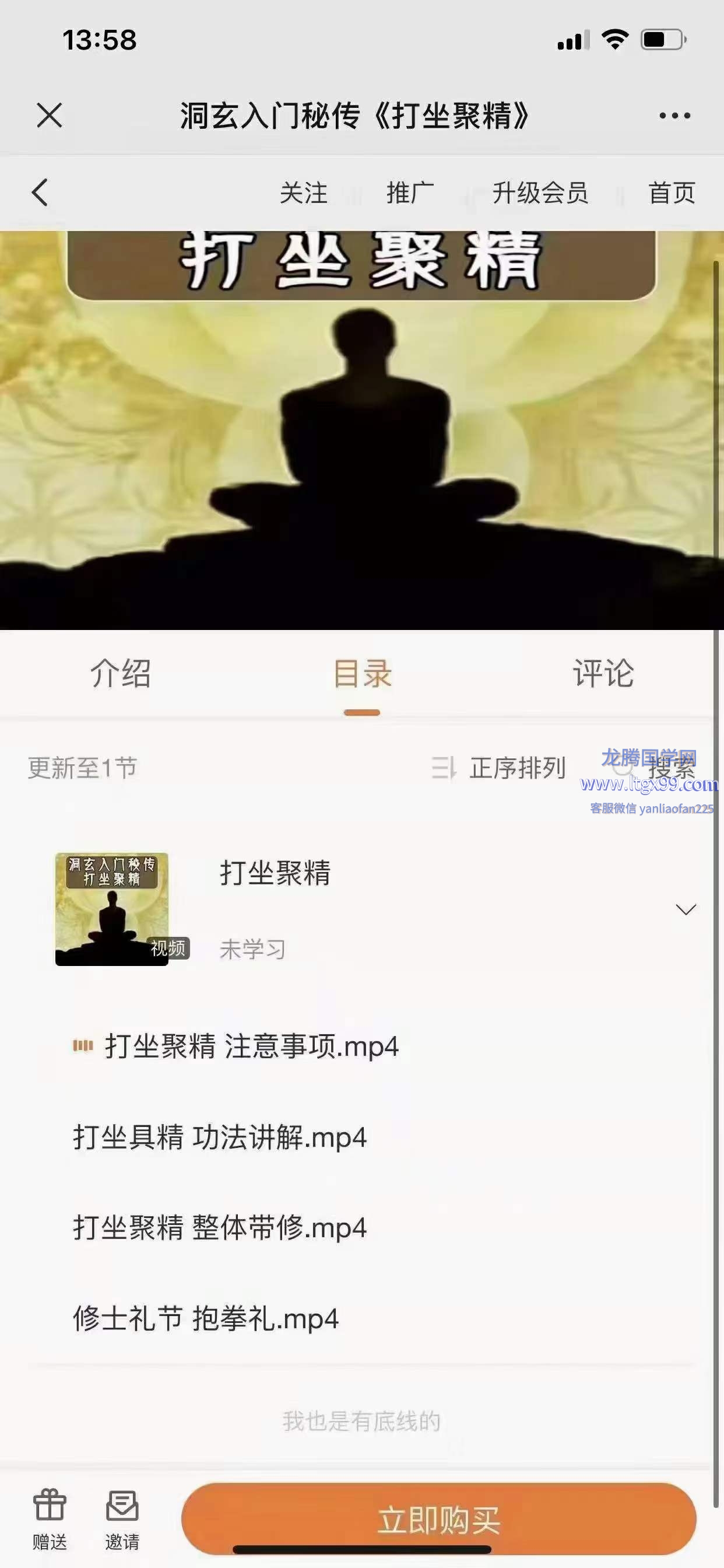Switch to the 目录 tab
This screenshot has width=724, height=1568.
362,674
